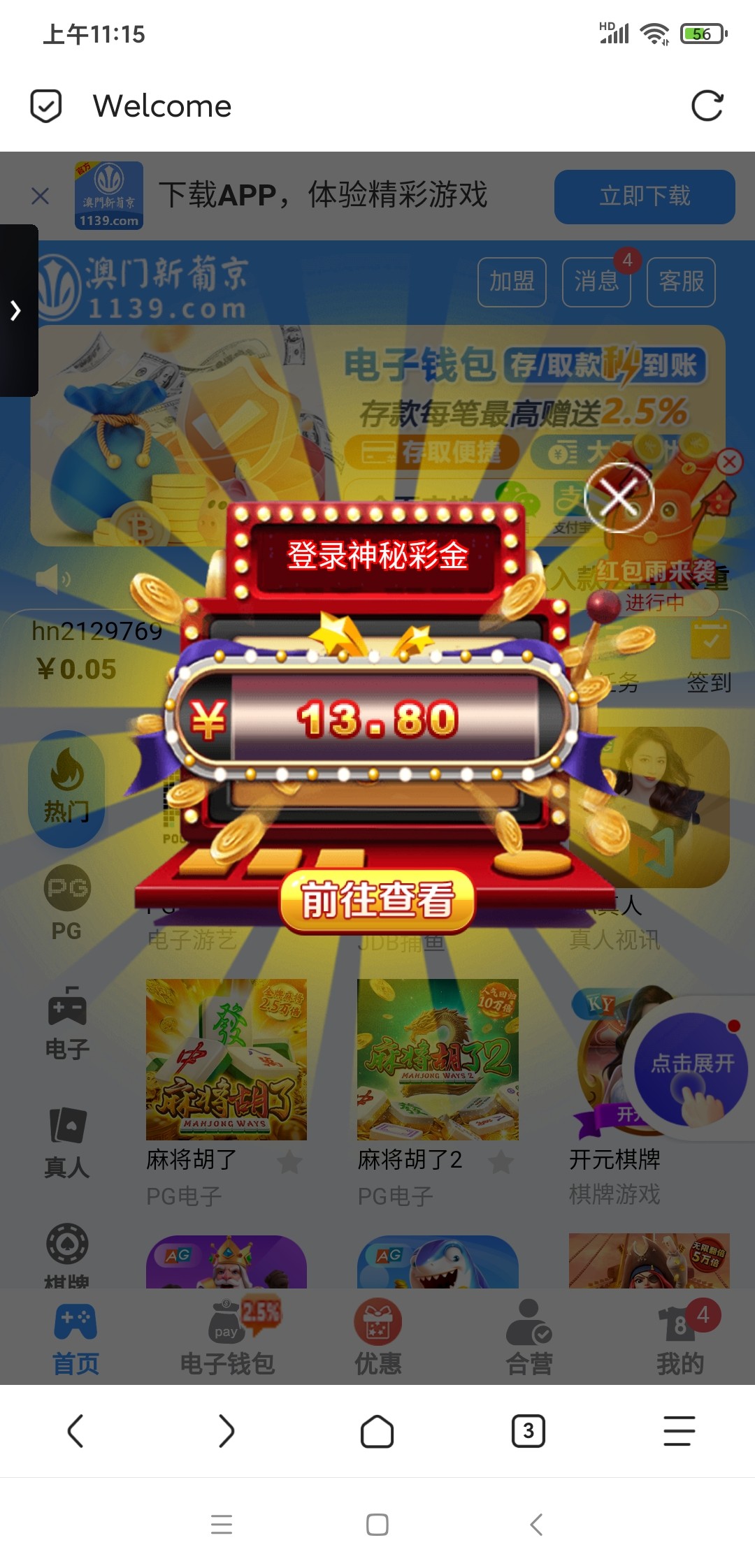This screenshot has width=755, height=1568.
Task: Switch to the 合营 tab
Action: click(529, 1338)
